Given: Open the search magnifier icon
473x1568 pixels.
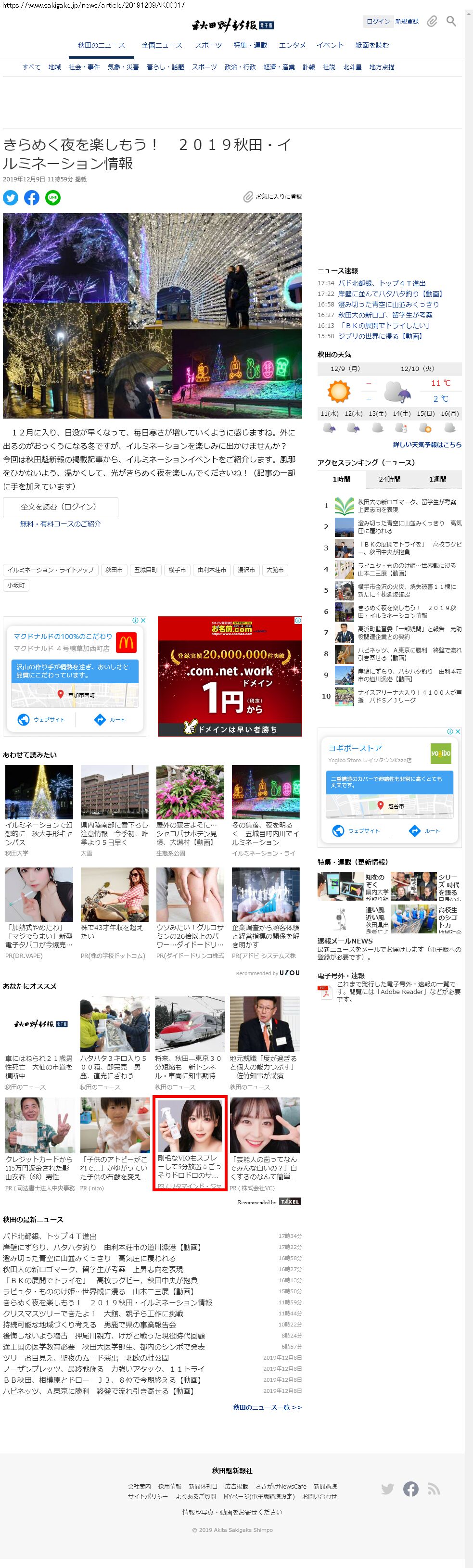Looking at the screenshot, I should click(451, 21).
